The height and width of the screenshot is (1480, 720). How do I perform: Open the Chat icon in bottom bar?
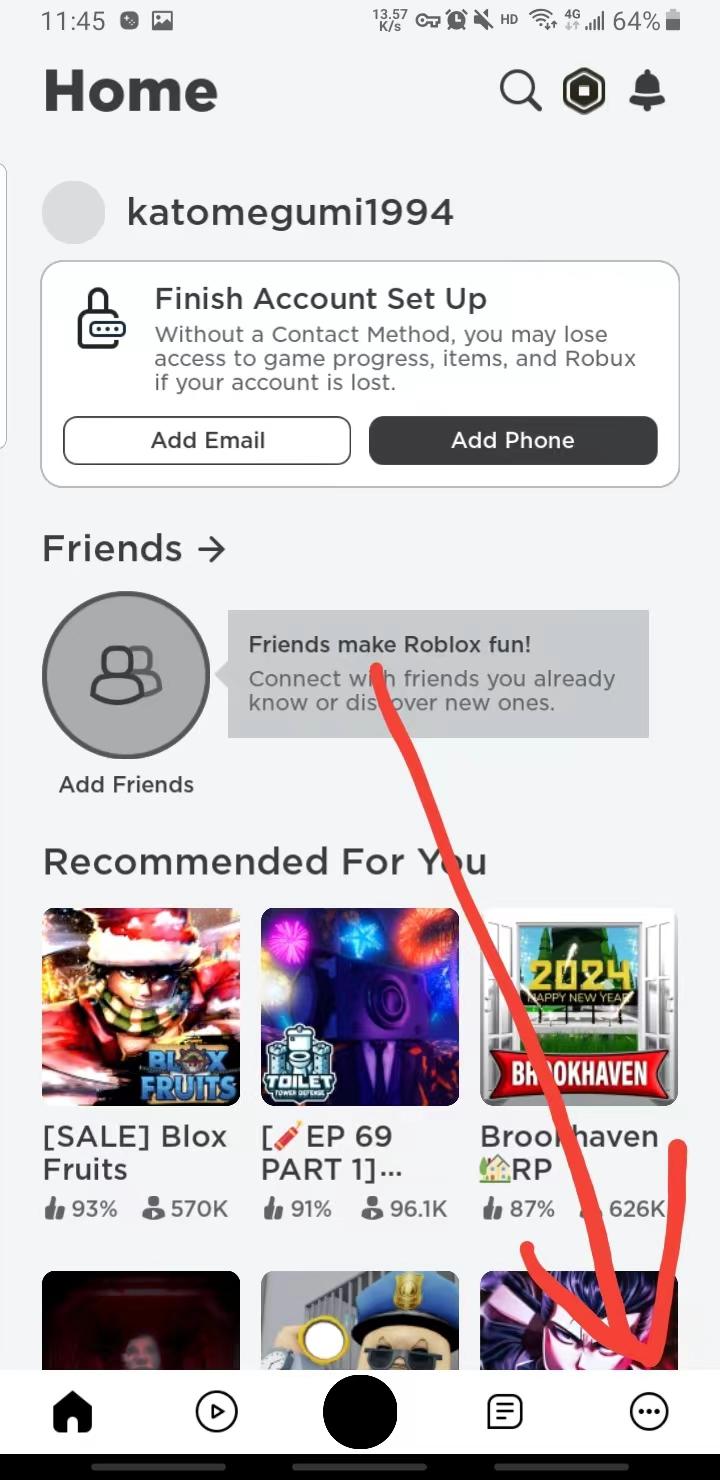(504, 1411)
